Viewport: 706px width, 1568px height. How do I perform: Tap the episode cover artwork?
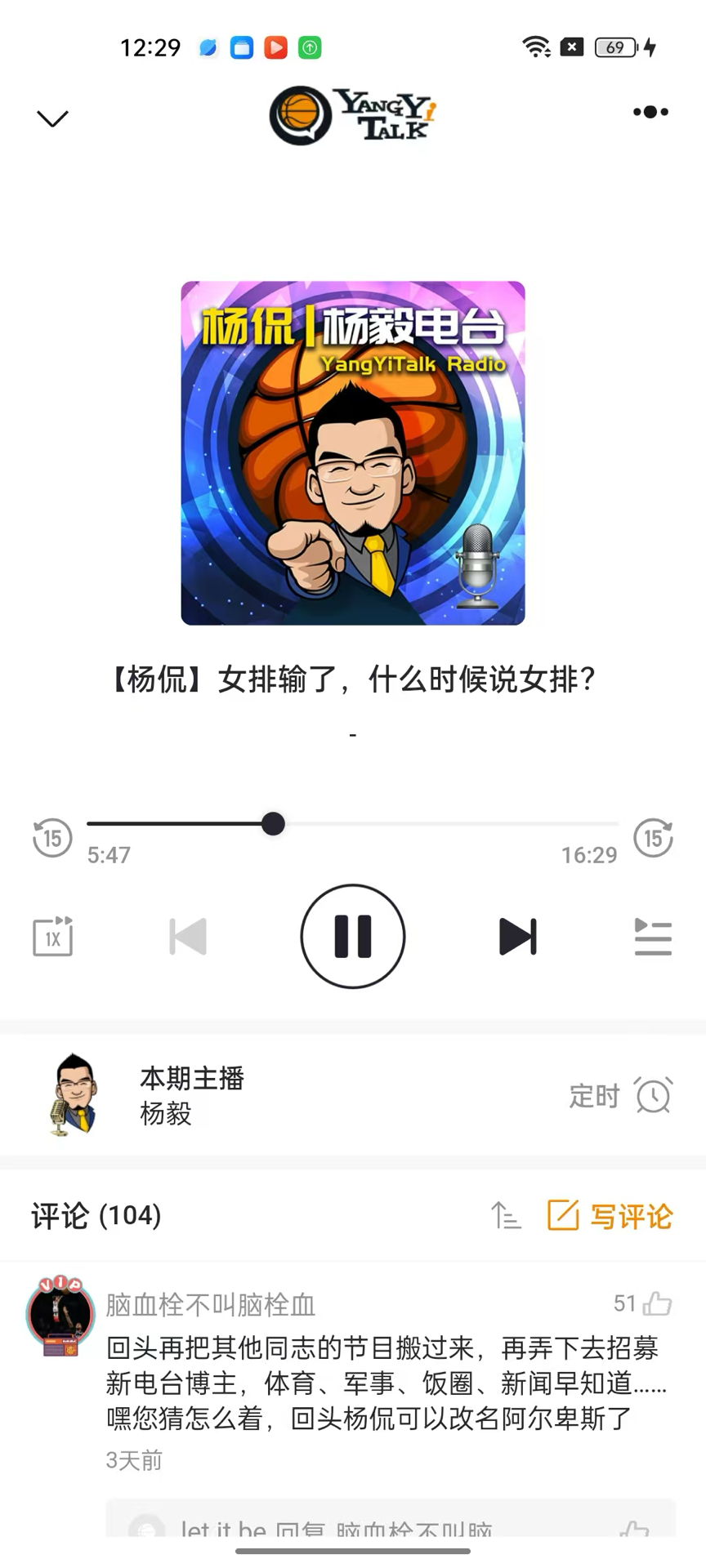click(x=352, y=452)
